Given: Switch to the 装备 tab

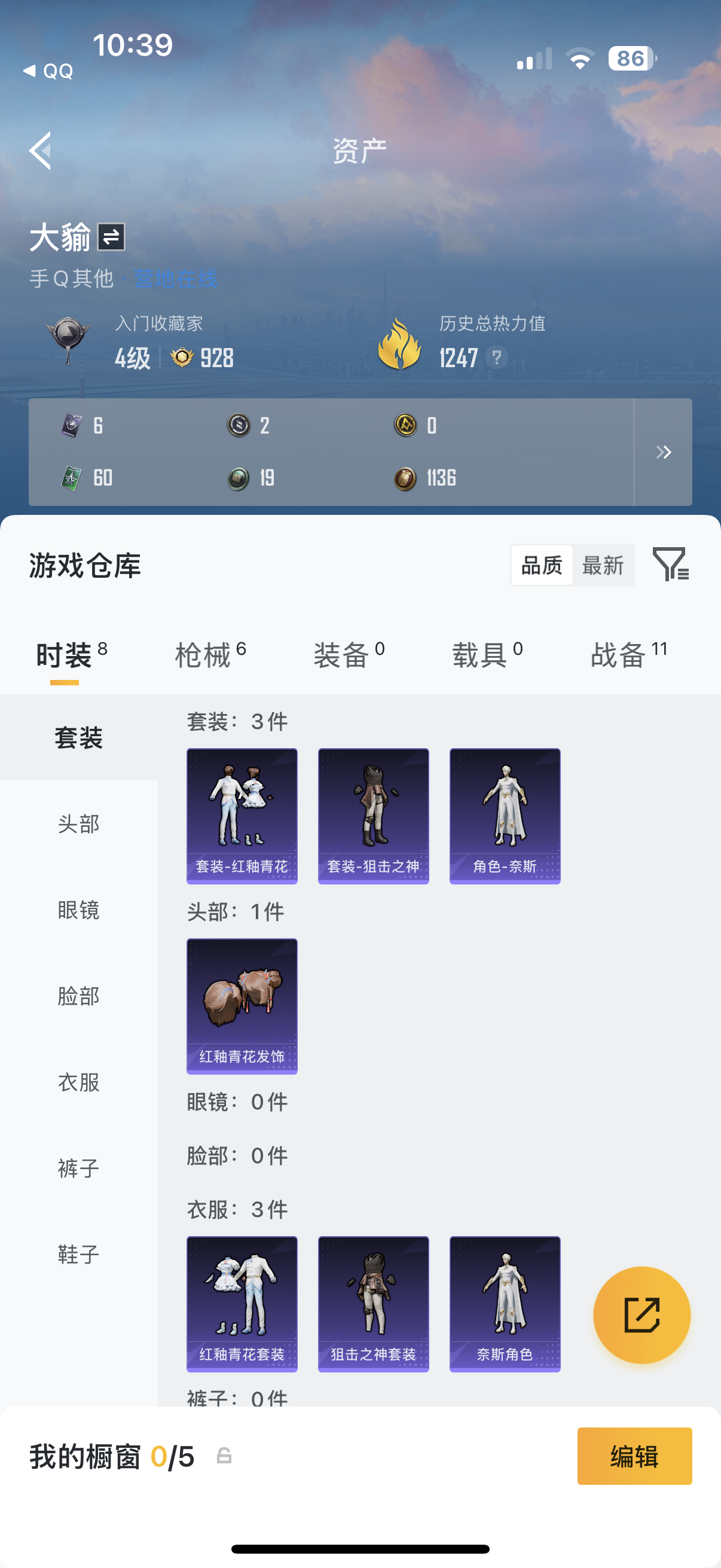Looking at the screenshot, I should (x=349, y=655).
